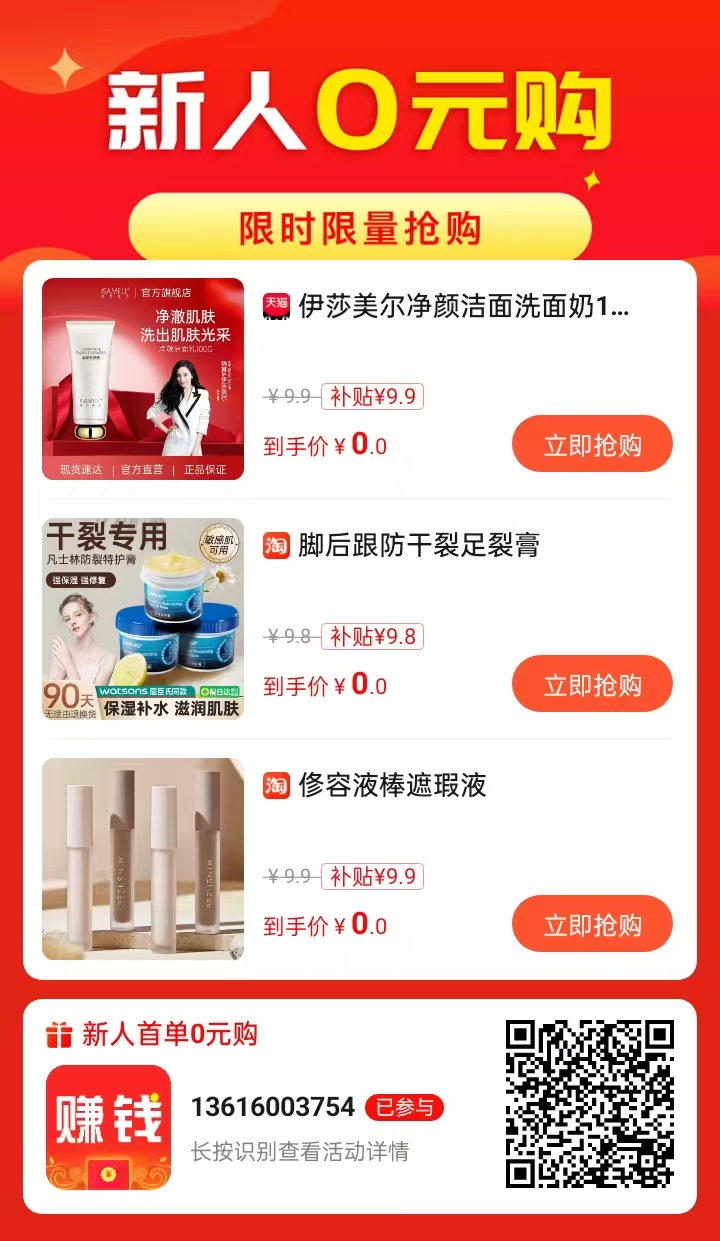Click the 限时限量抢购 banner button
Image resolution: width=720 pixels, height=1241 pixels.
coord(360,226)
